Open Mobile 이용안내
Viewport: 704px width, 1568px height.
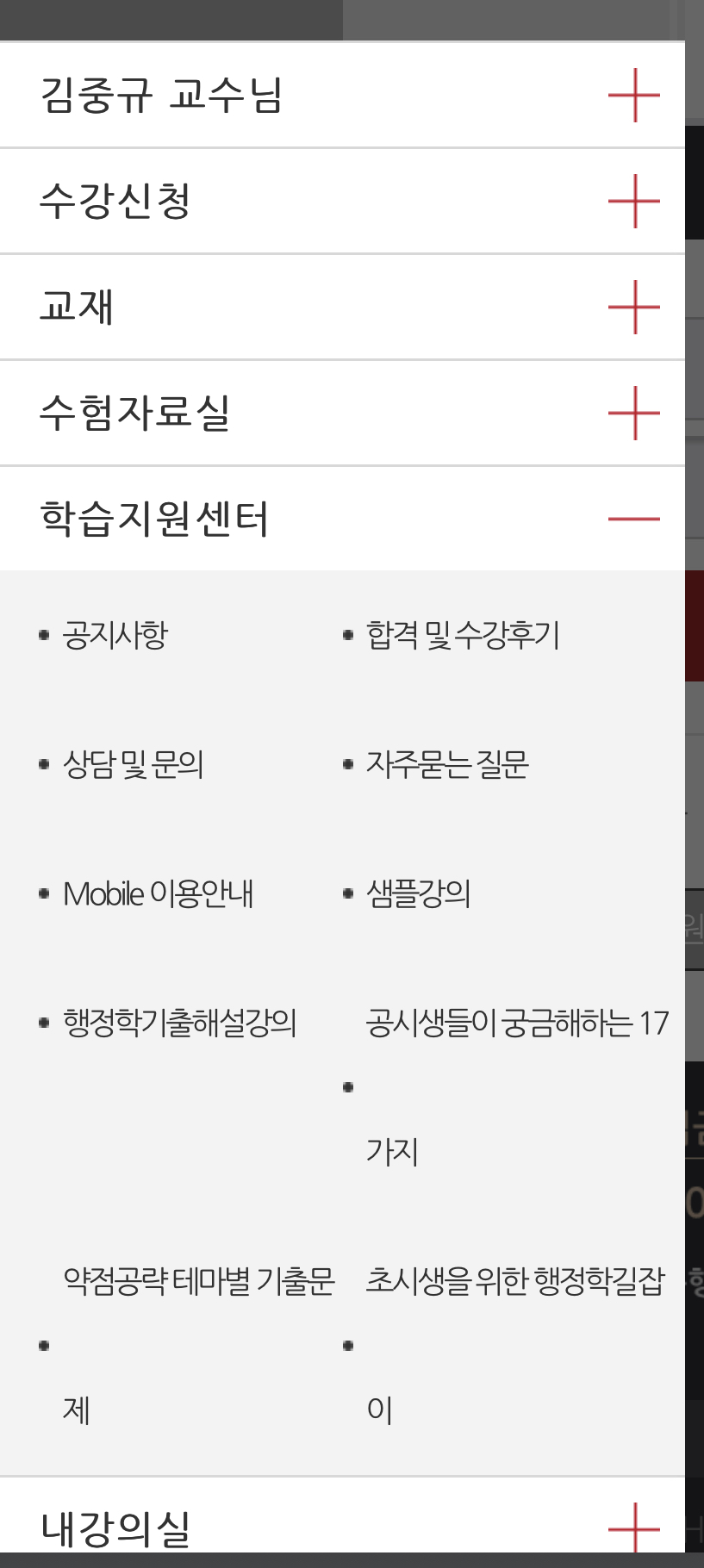[x=159, y=893]
